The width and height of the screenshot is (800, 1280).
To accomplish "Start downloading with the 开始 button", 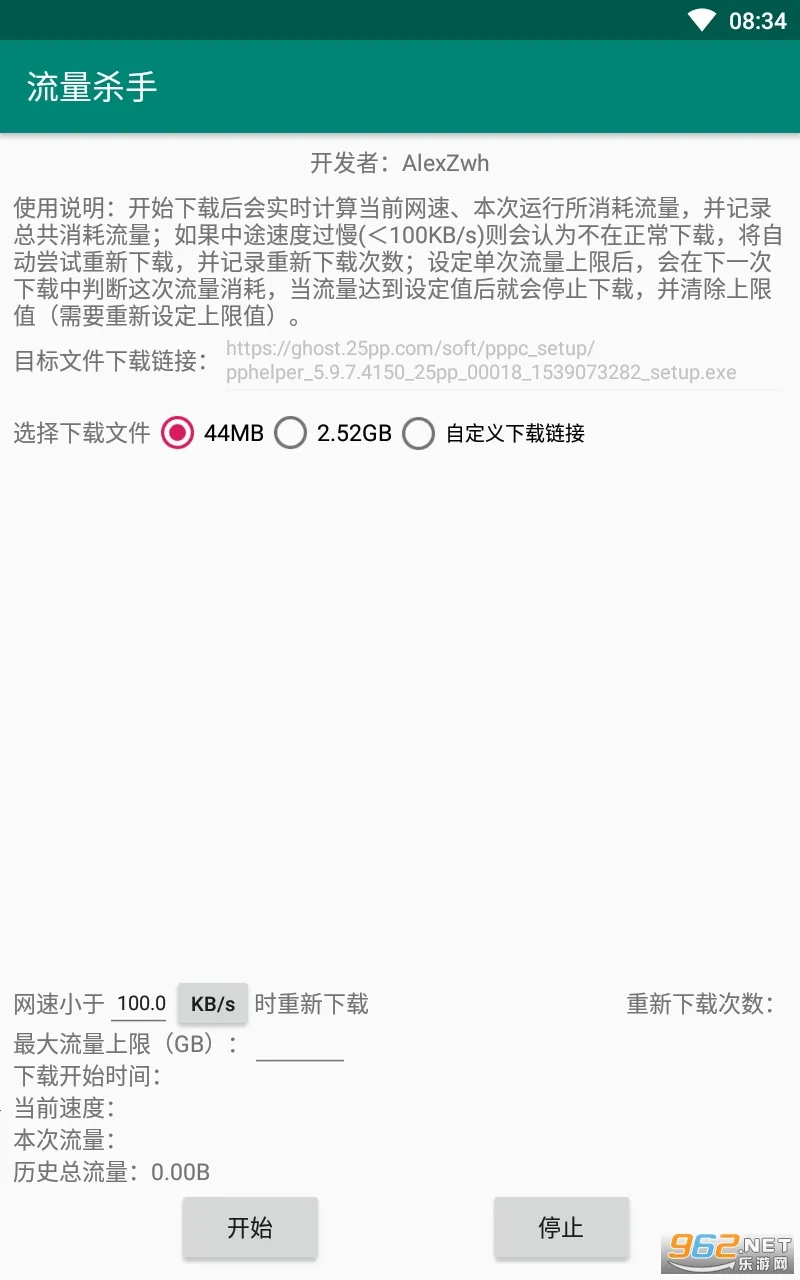I will pos(250,1228).
